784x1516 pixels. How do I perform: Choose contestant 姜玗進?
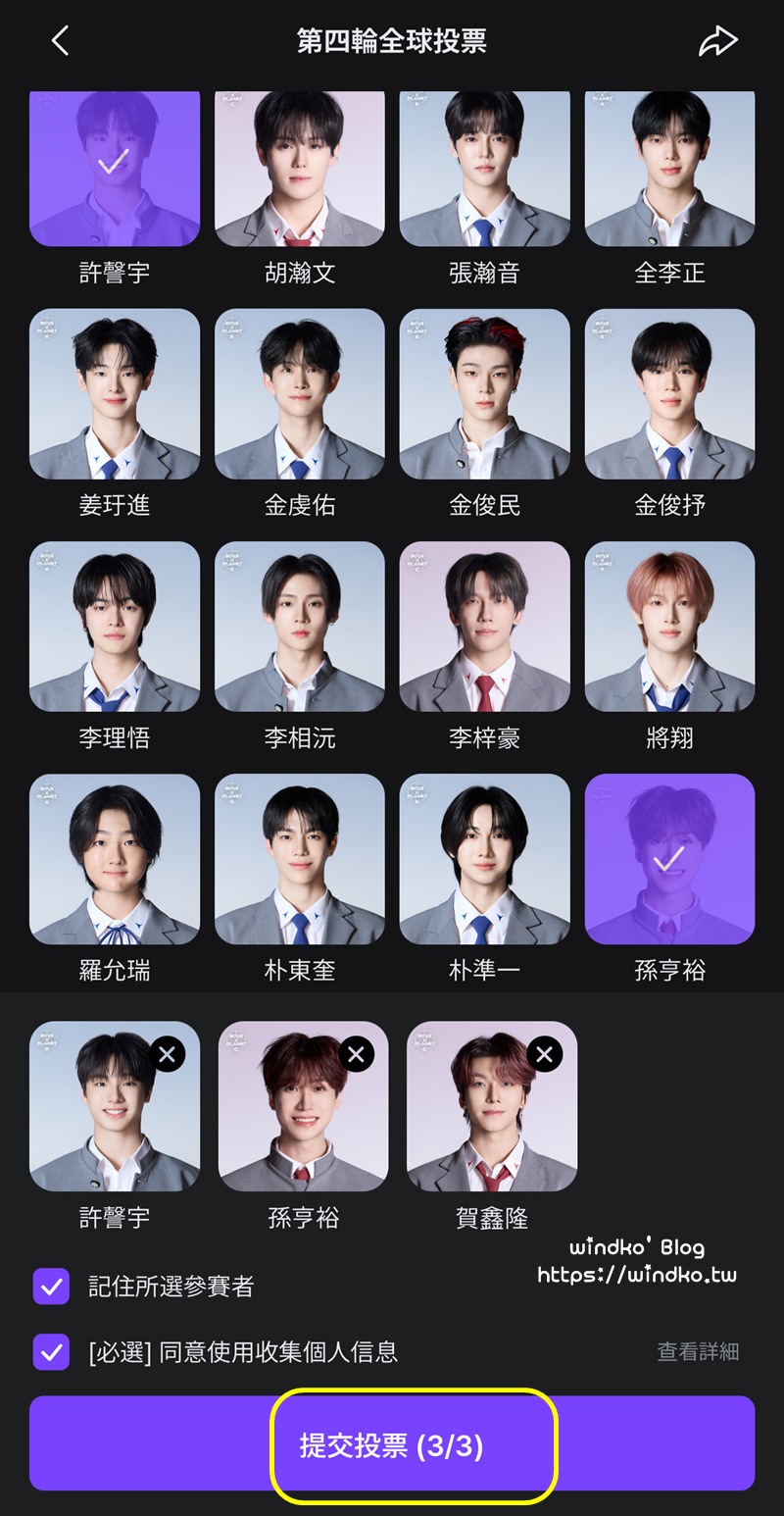click(x=115, y=394)
